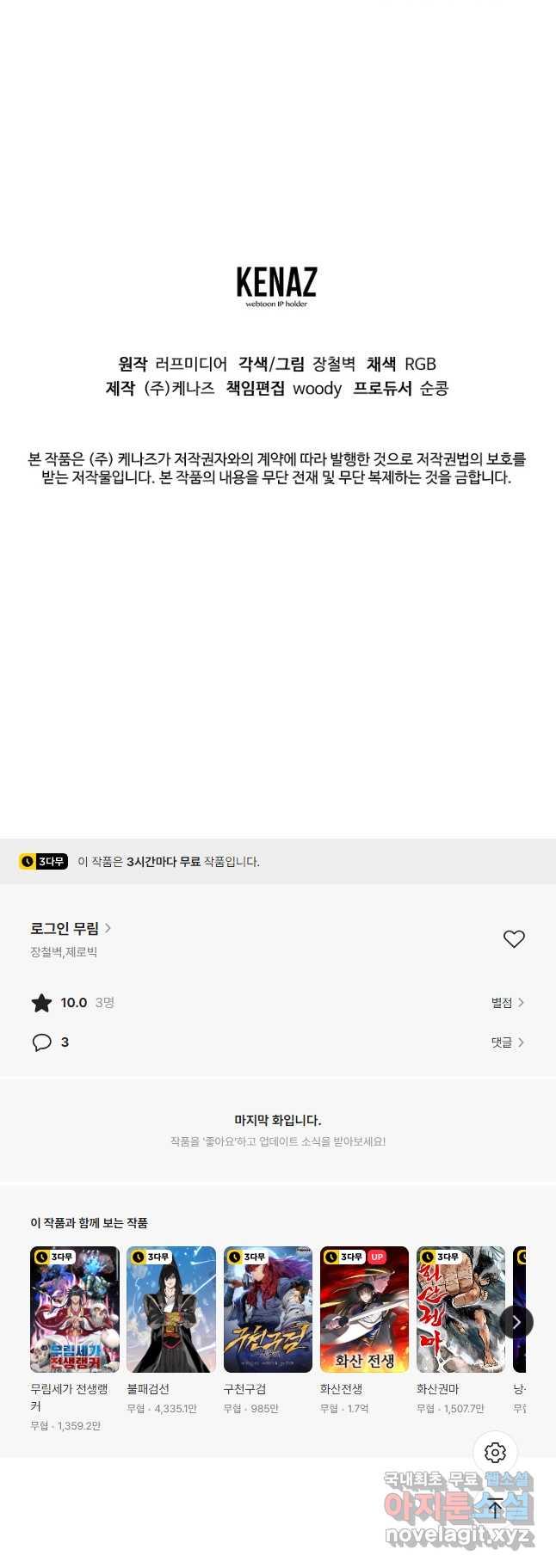The image size is (556, 1568).
Task: Open 불패검선 recommendation
Action: (171, 1309)
